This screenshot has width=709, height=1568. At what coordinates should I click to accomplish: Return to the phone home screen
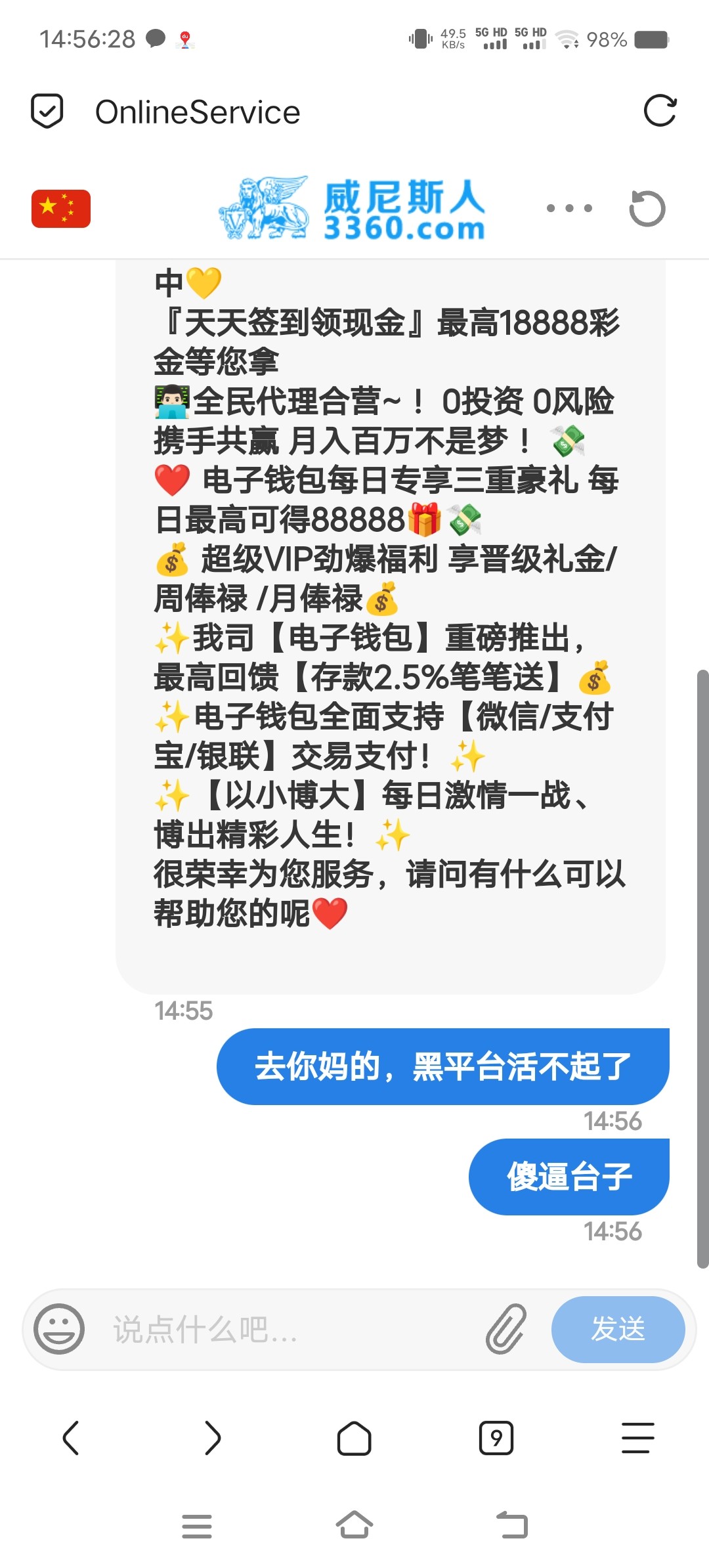click(x=354, y=1526)
